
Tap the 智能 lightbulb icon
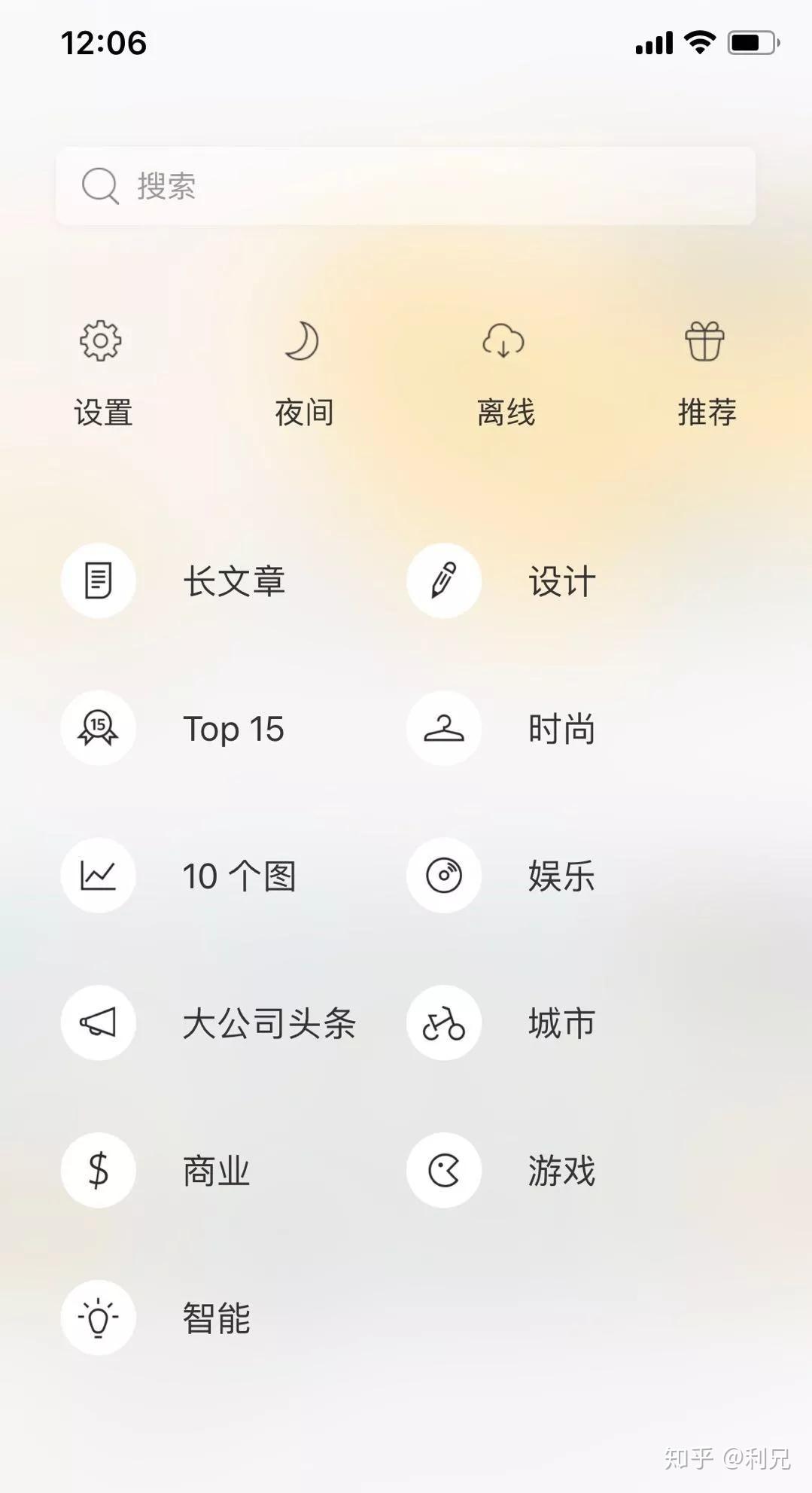98,1318
